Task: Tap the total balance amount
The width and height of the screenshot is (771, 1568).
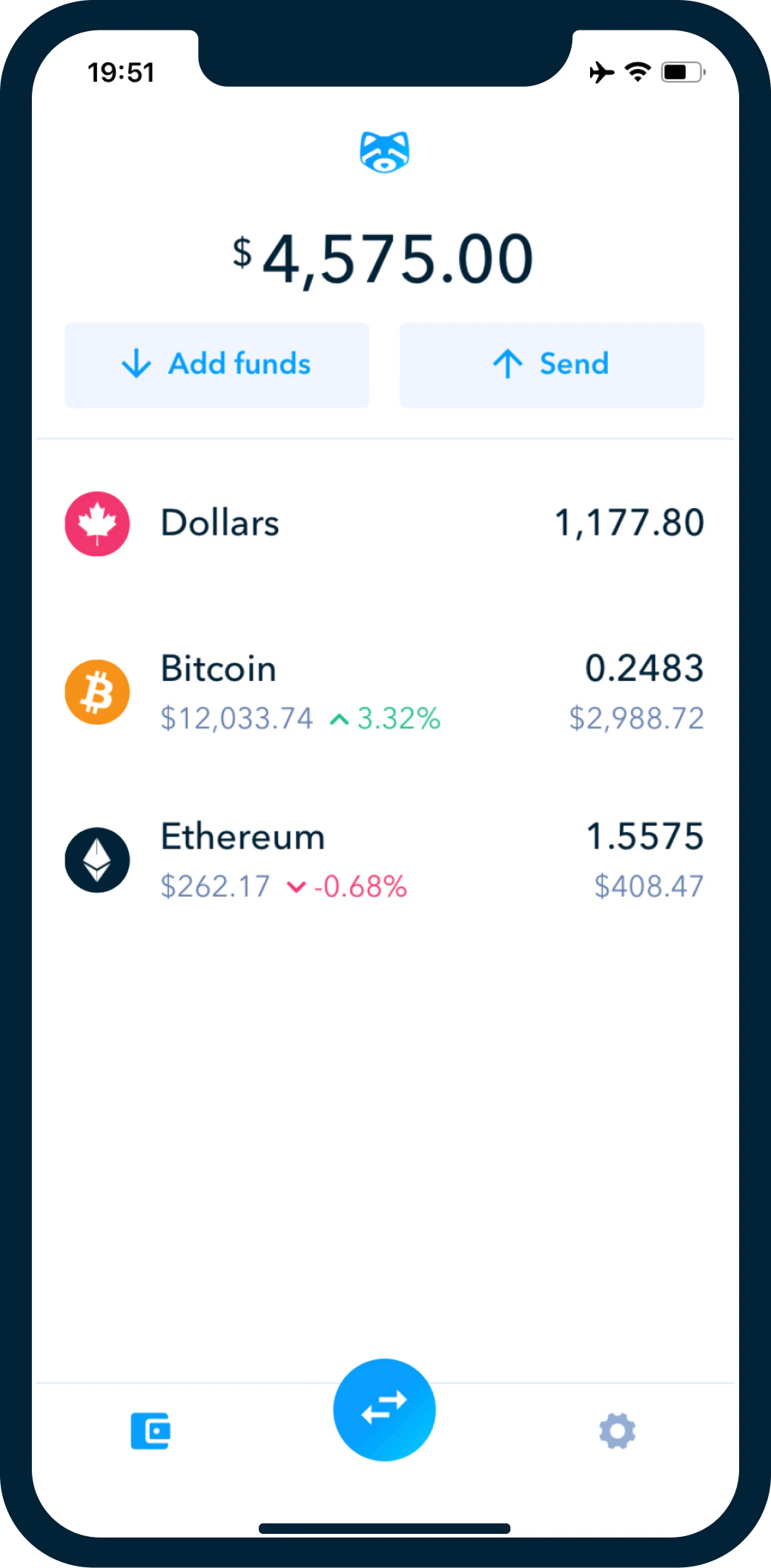Action: click(384, 257)
